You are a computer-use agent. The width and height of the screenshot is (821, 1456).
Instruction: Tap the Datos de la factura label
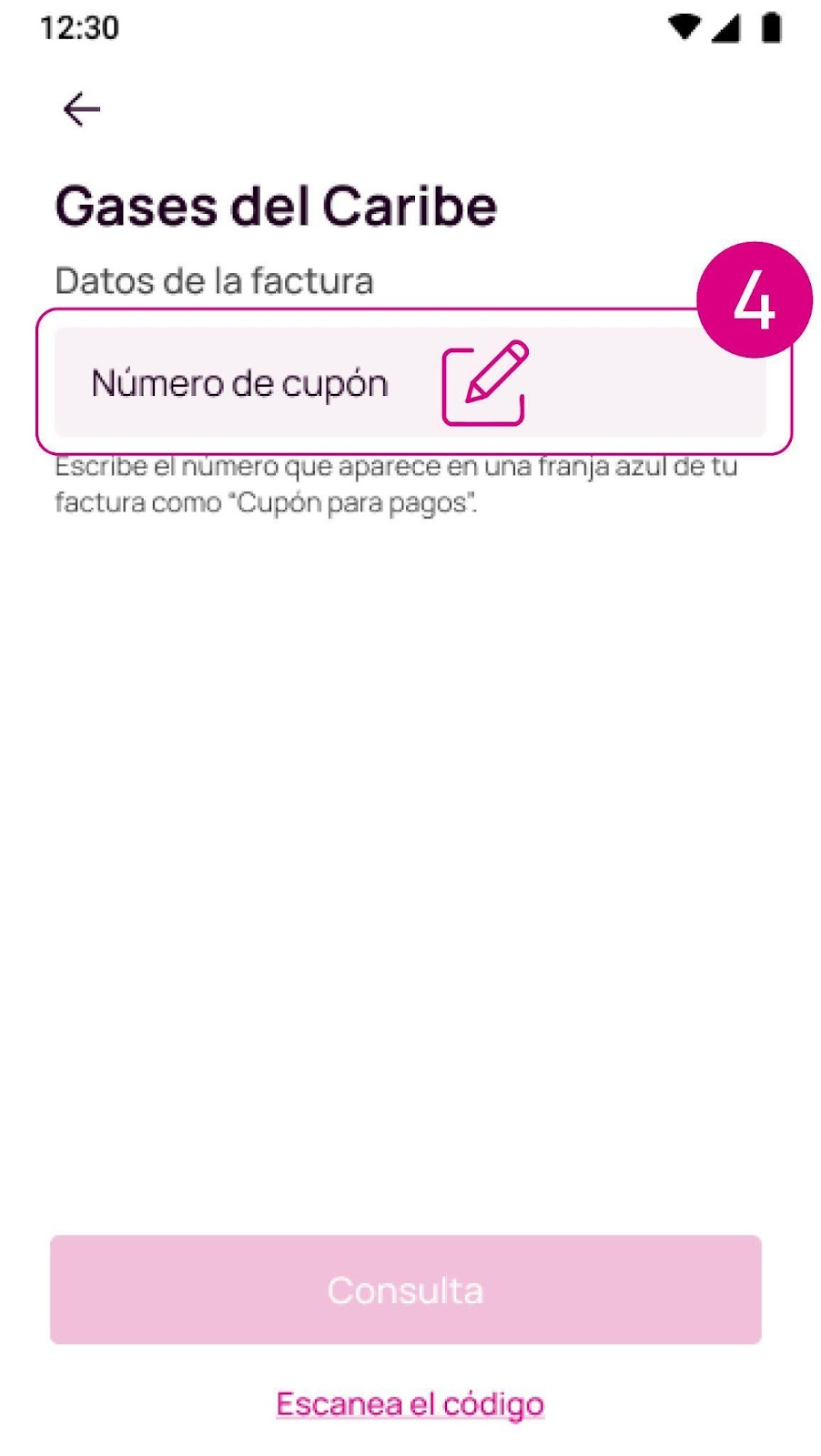pos(214,280)
